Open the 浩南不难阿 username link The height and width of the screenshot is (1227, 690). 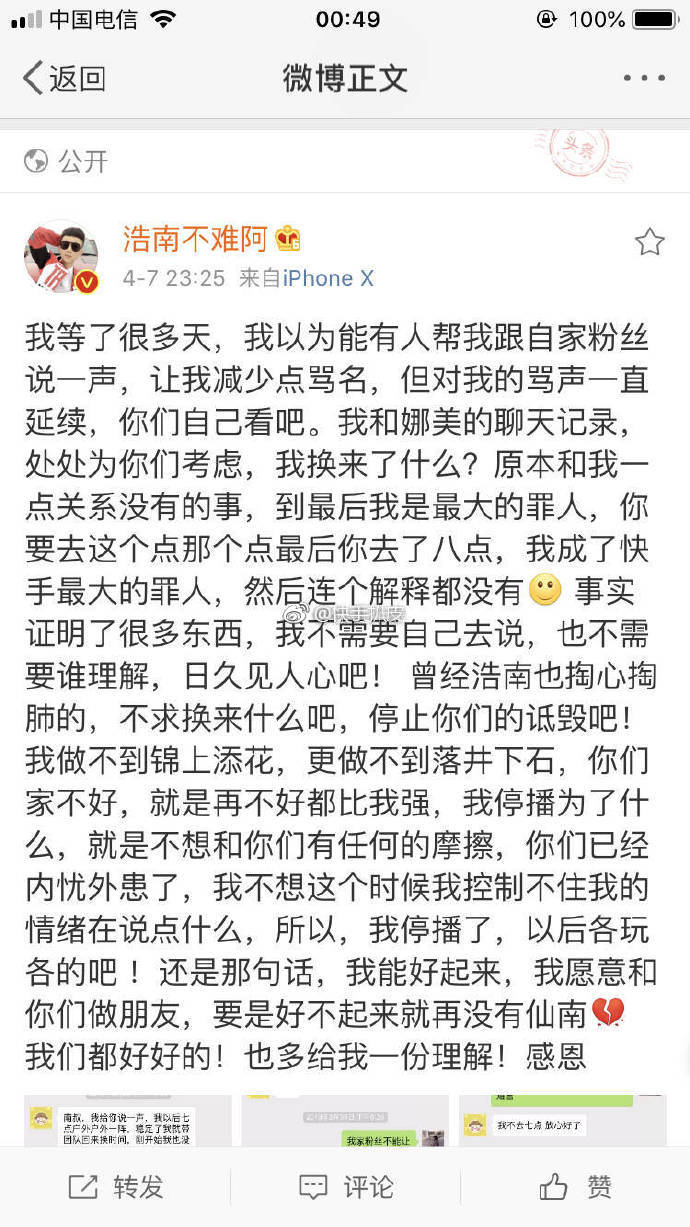[x=196, y=239]
